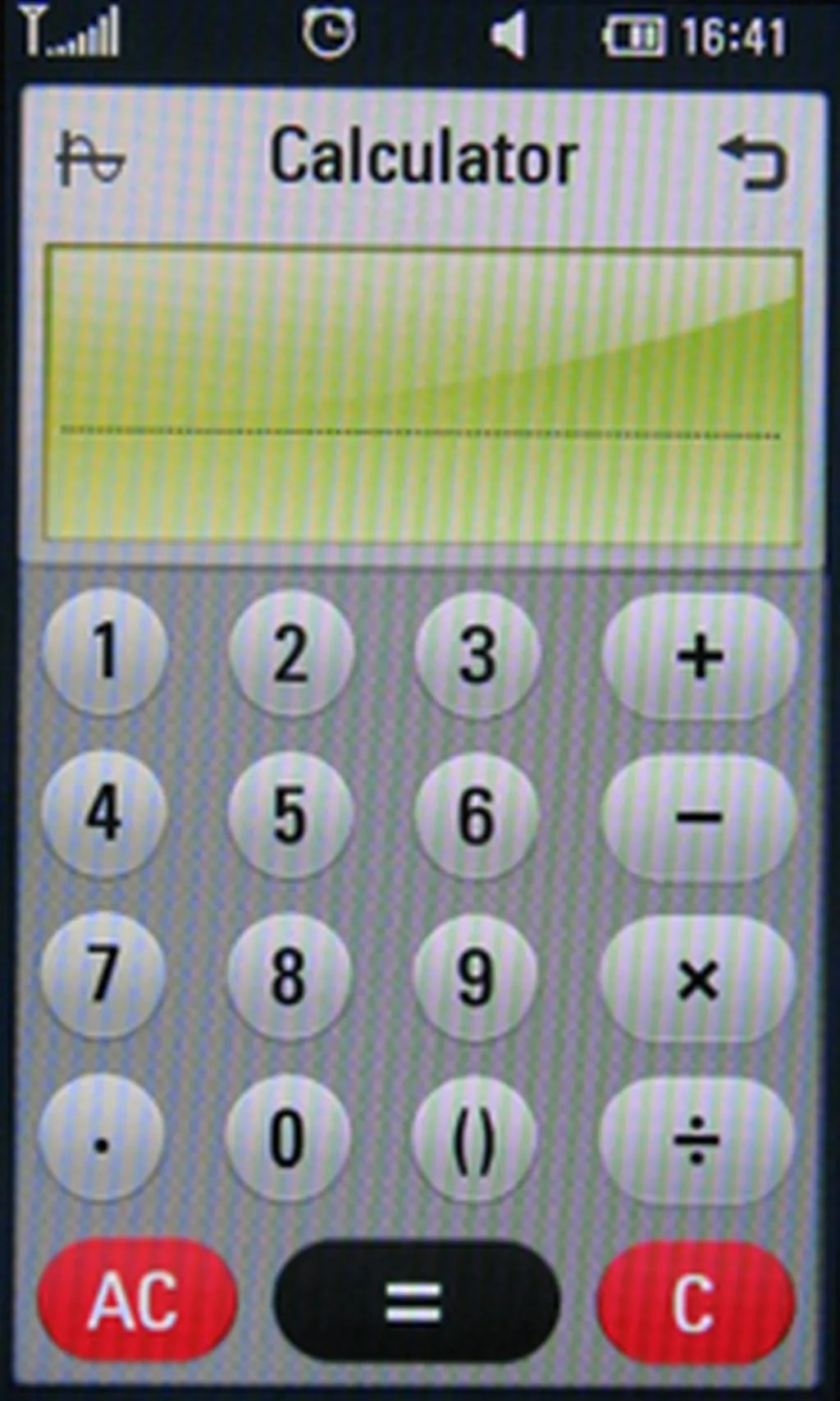Clear everything with the AC button
This screenshot has height=1401, width=840.
tap(136, 1301)
